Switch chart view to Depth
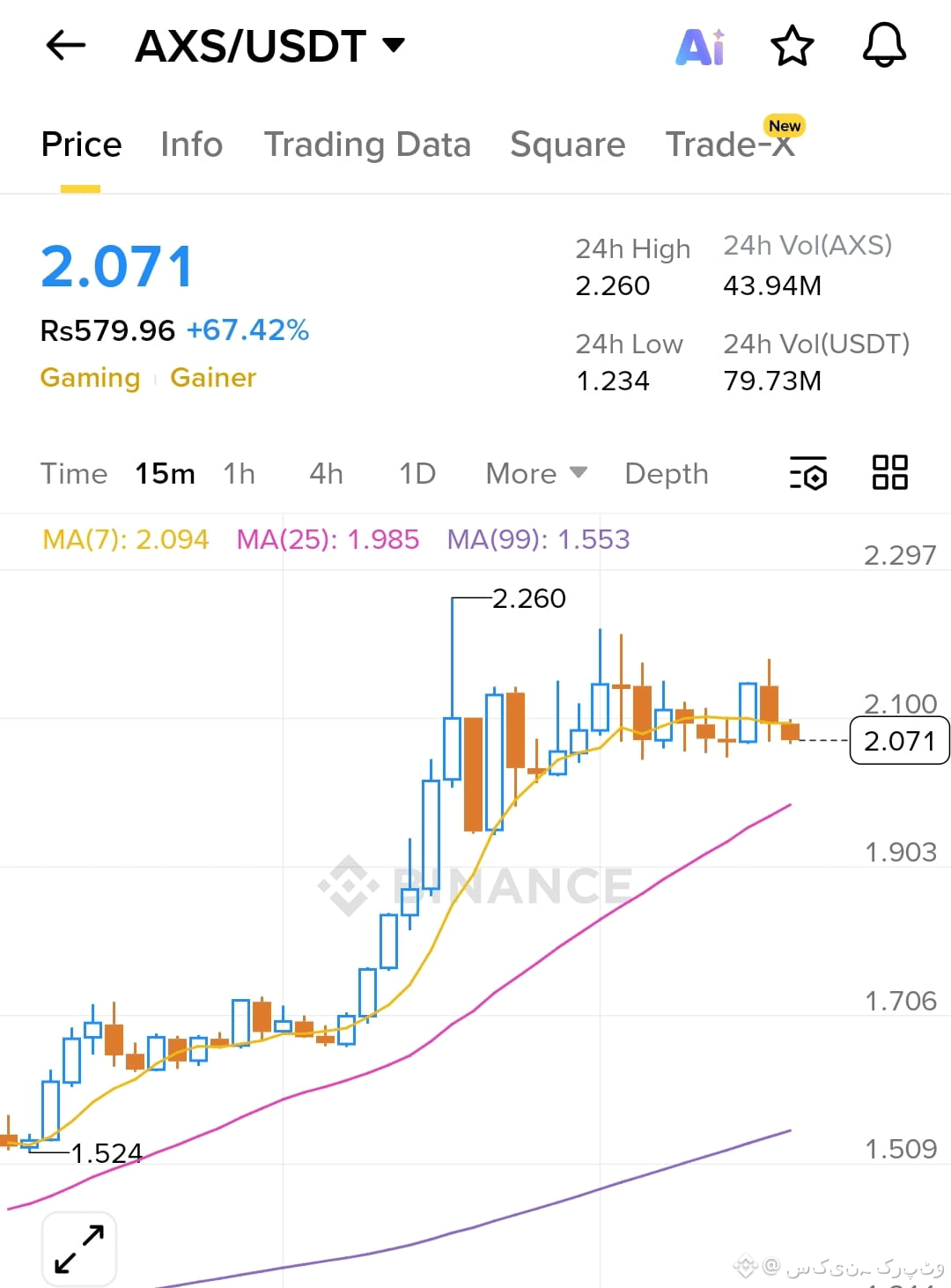Image resolution: width=951 pixels, height=1288 pixels. coord(667,474)
